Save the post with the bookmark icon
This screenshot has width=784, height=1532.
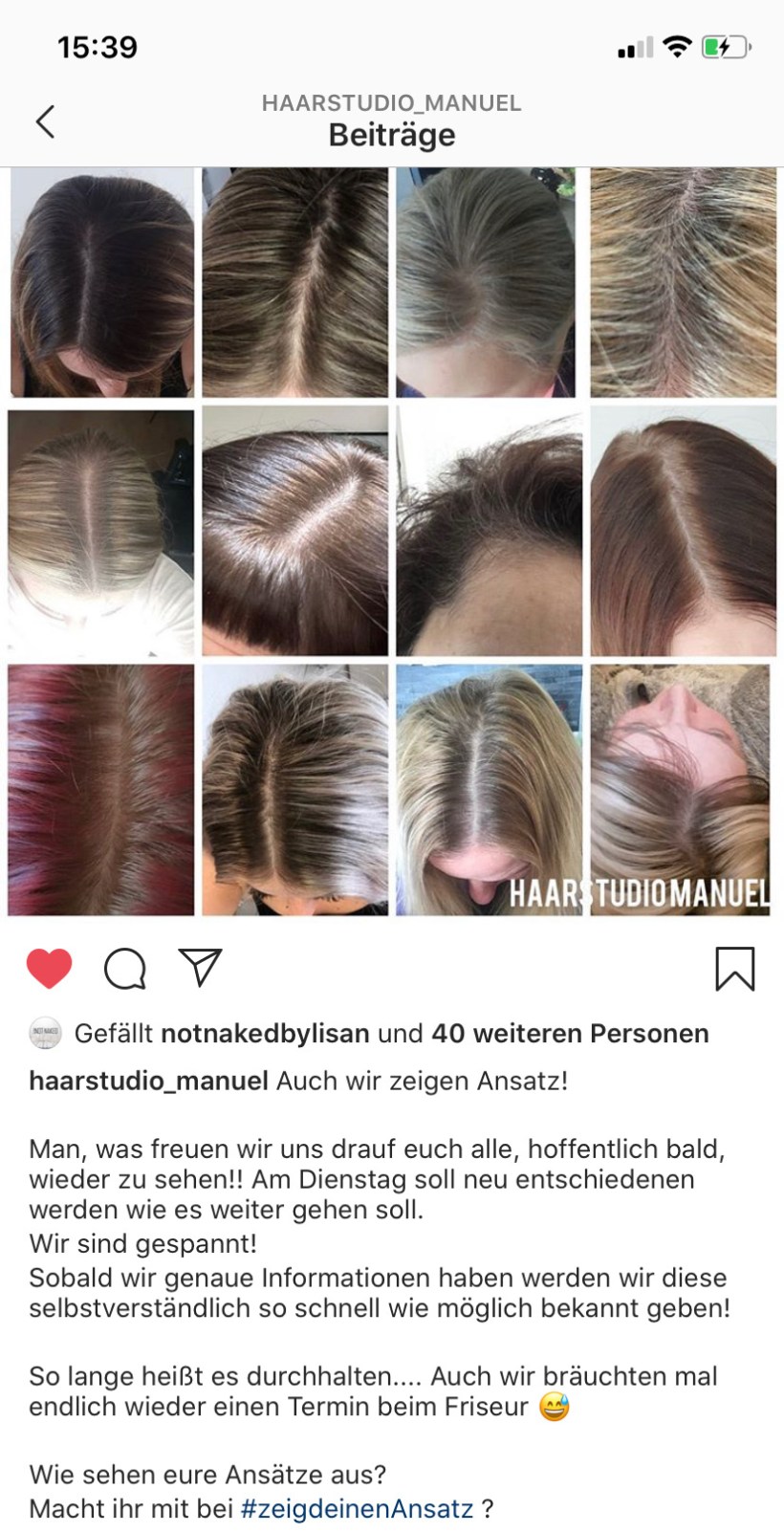734,968
